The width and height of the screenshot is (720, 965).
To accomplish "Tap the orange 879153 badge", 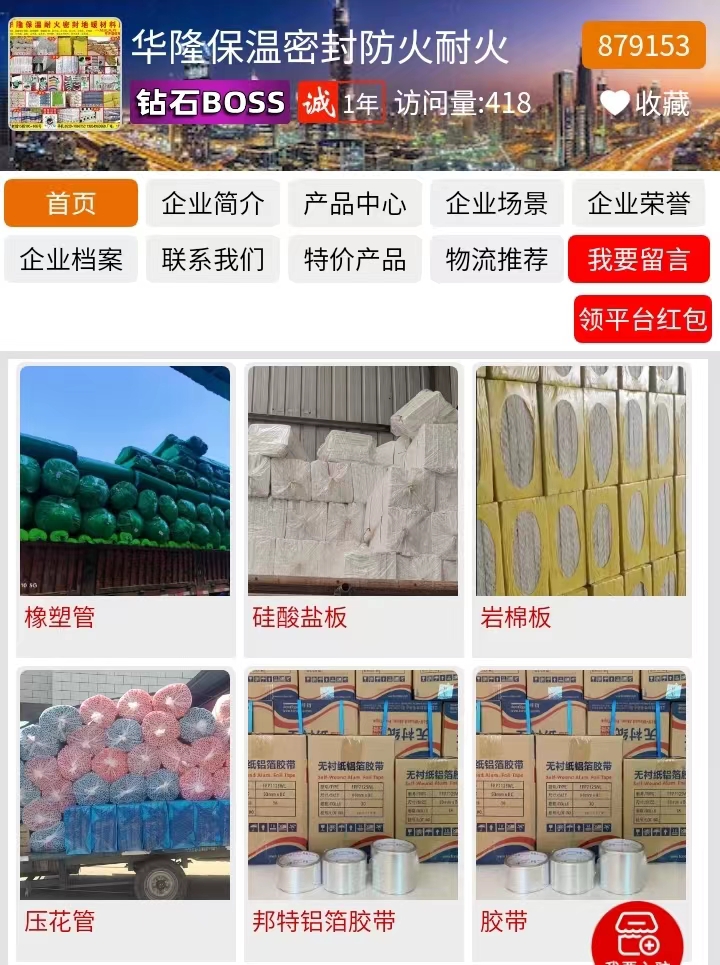I will [x=644, y=45].
